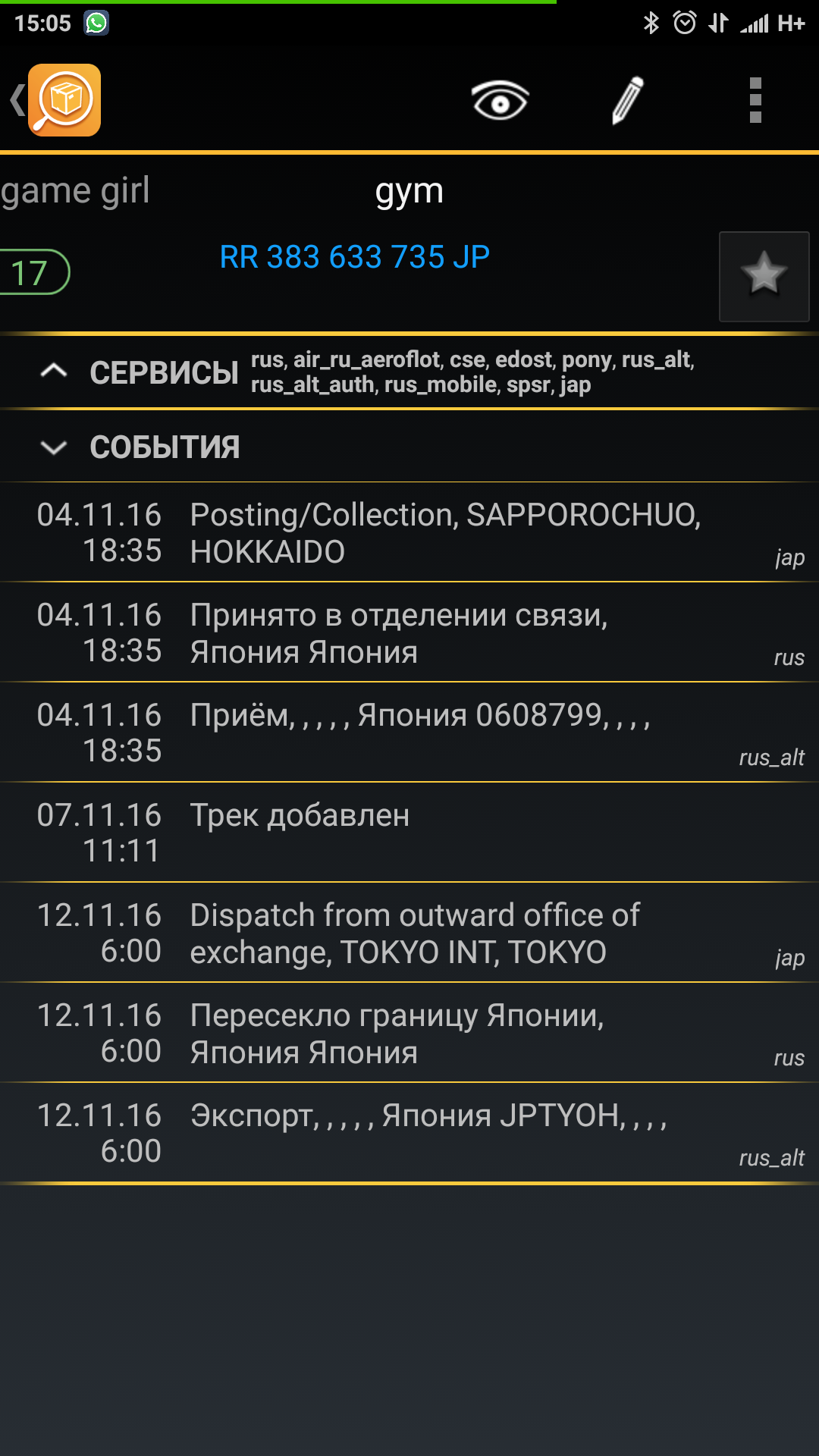This screenshot has height=1456, width=819.
Task: Open tracking number RR 383 633 735 JP
Action: 354,257
